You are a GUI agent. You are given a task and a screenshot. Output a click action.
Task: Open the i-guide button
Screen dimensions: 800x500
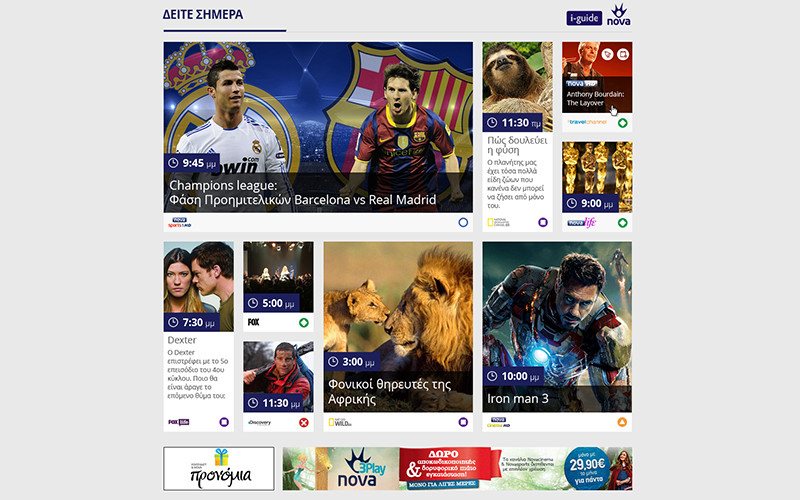[x=583, y=18]
